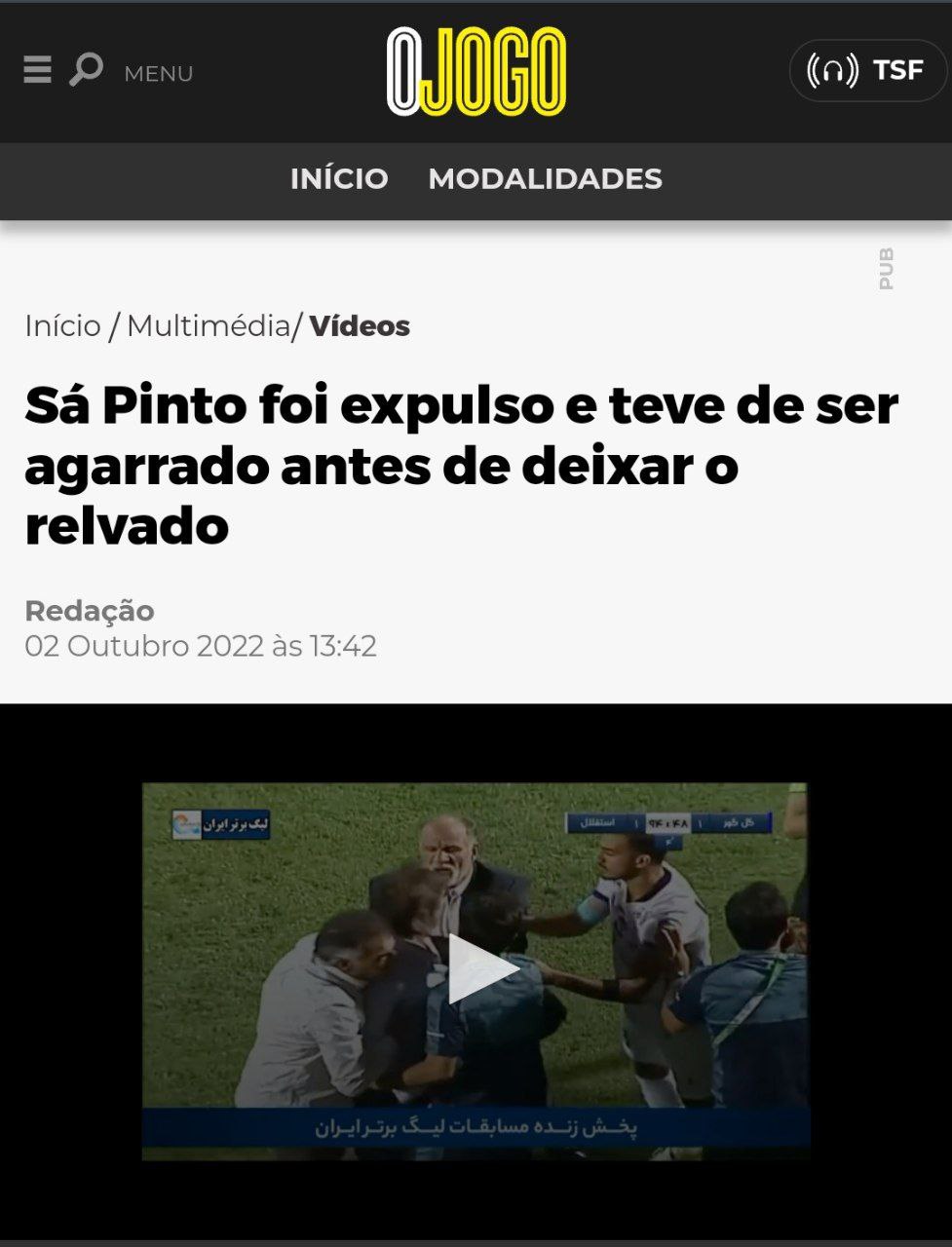Go to O Jogo homepage via logo

coord(476,71)
